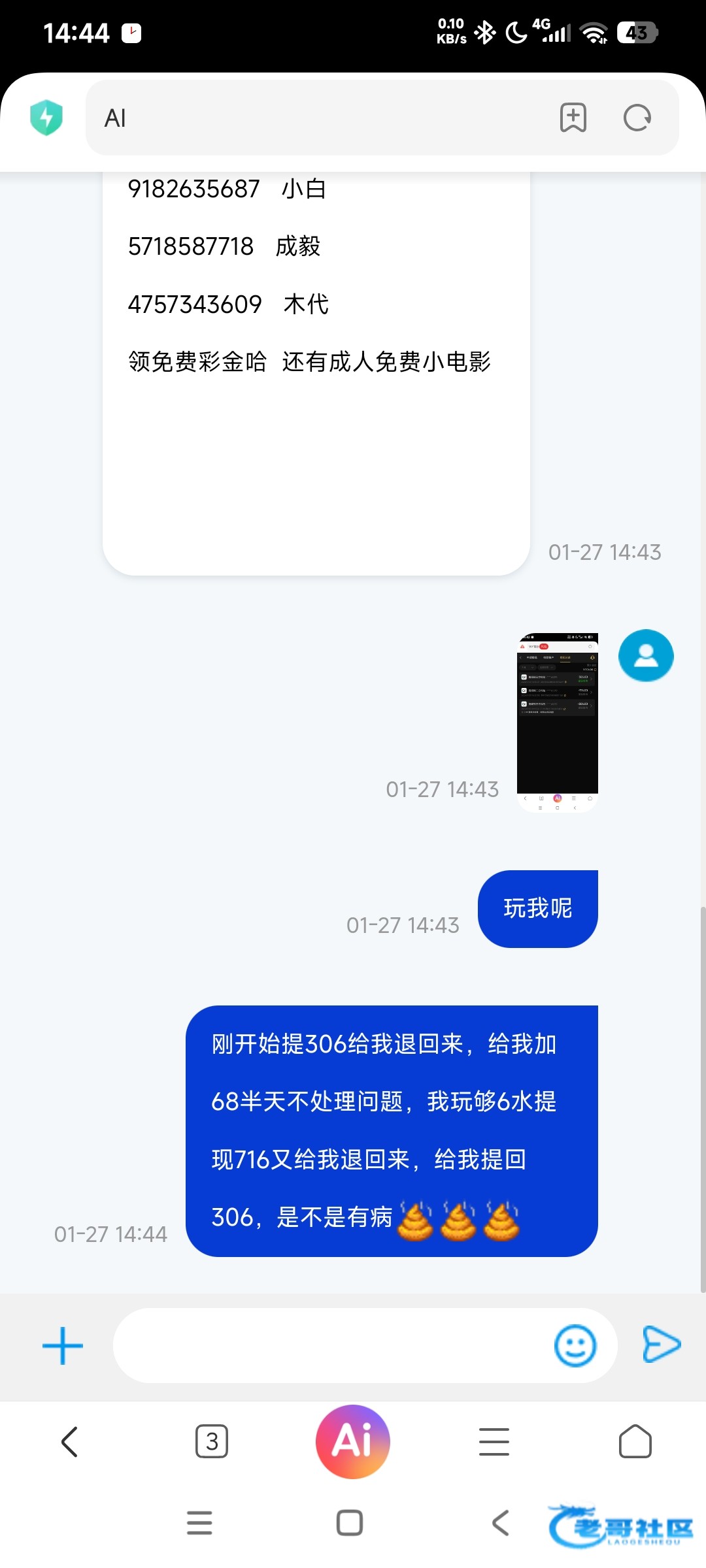The image size is (706, 1568).
Task: Bookmark this page
Action: [573, 118]
